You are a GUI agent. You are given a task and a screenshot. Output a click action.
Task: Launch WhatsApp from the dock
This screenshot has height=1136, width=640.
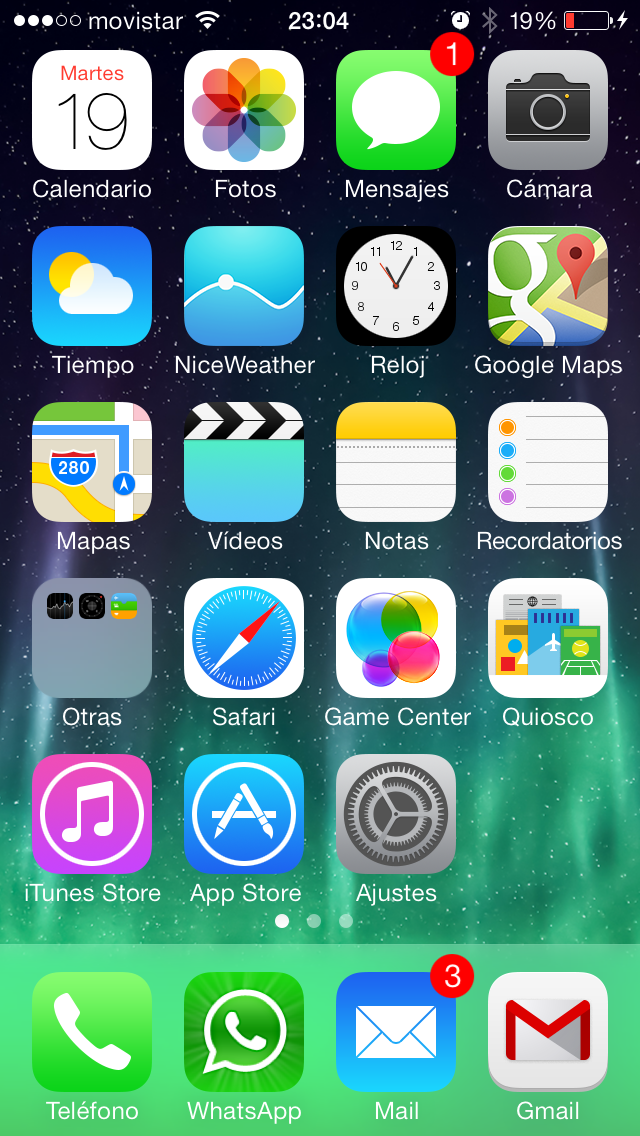coord(244,1032)
